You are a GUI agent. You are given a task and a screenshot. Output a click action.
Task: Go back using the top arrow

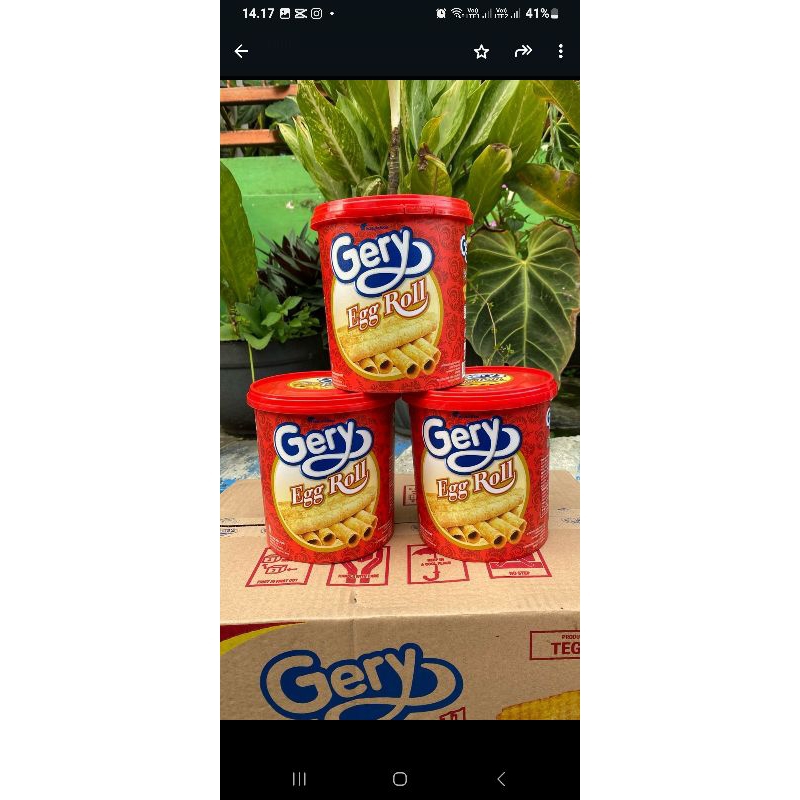pyautogui.click(x=241, y=51)
